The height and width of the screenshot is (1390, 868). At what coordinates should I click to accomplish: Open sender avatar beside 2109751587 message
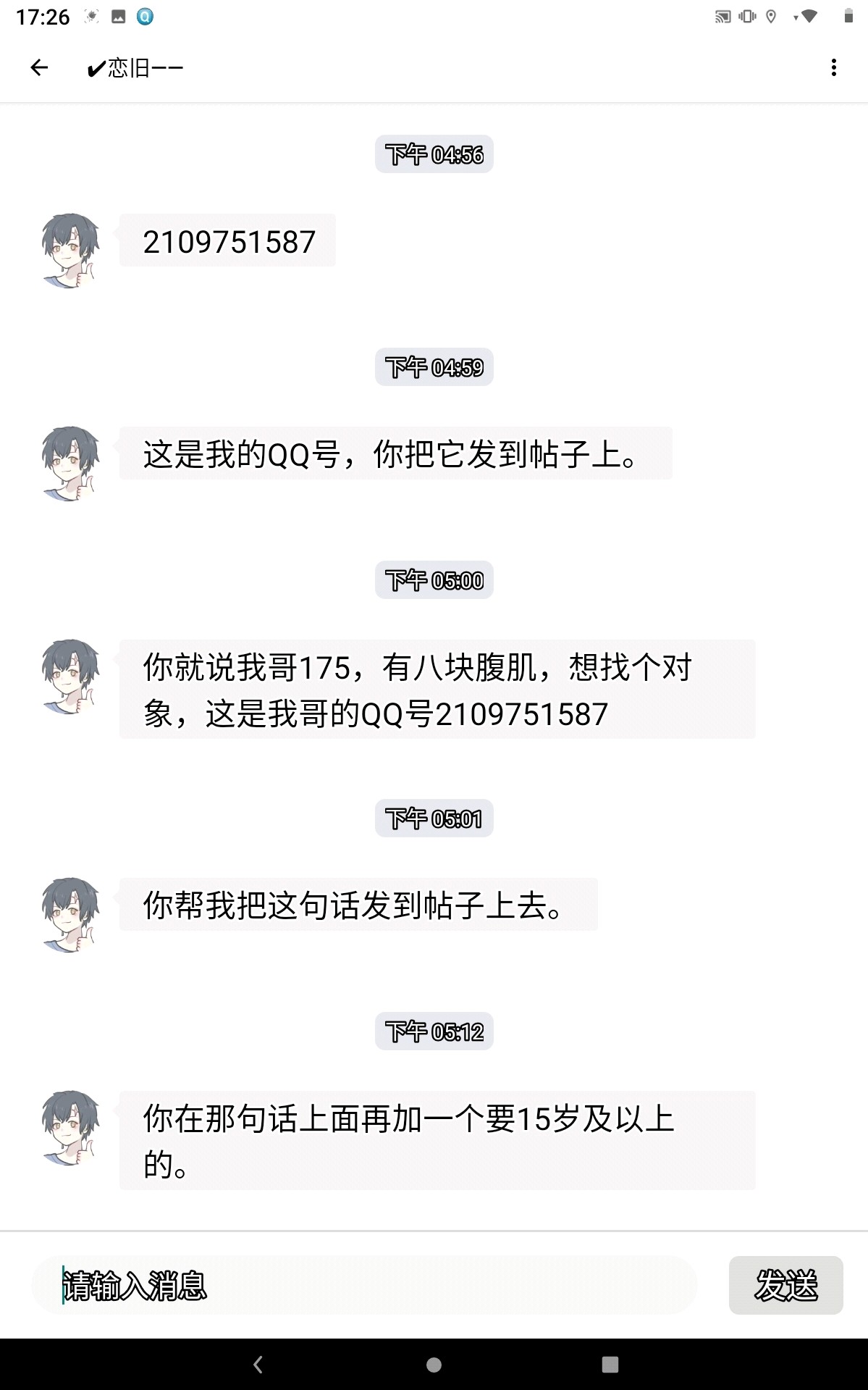[x=70, y=250]
